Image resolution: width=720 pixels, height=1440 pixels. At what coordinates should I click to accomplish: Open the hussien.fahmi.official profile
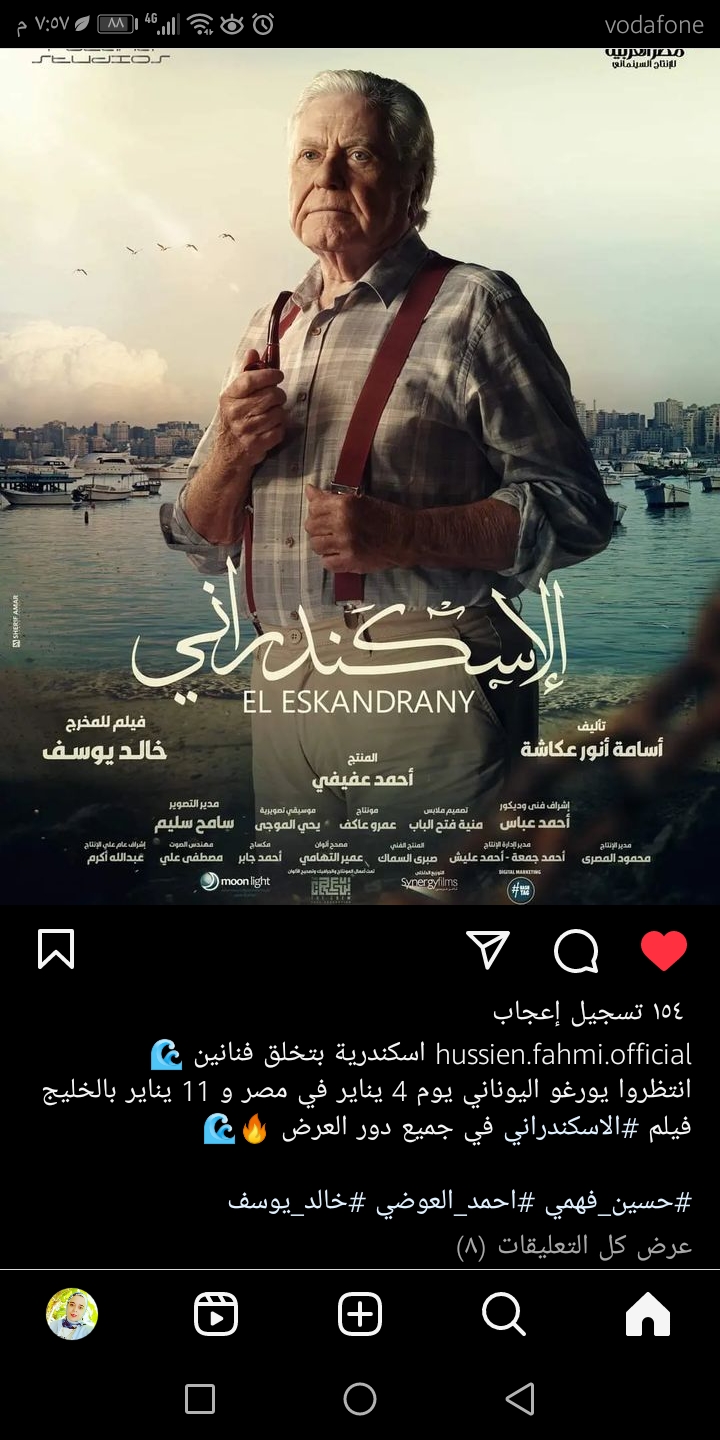tap(564, 1054)
